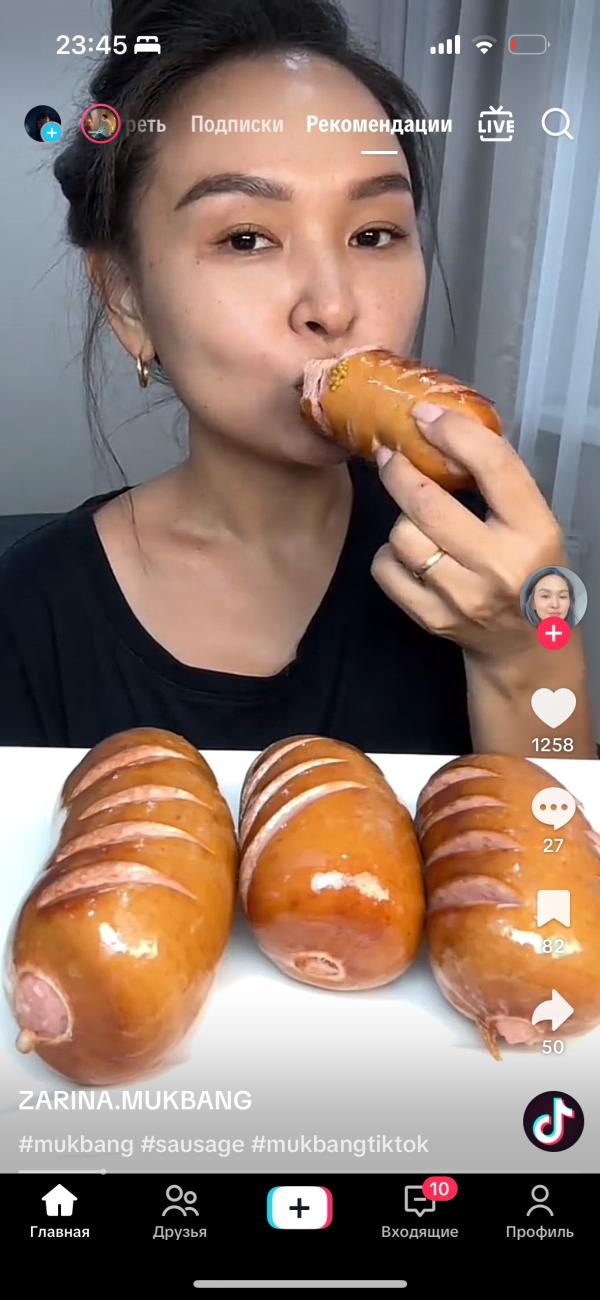Image resolution: width=600 pixels, height=1300 pixels.
Task: Open the #sausage hashtag
Action: tap(192, 1144)
